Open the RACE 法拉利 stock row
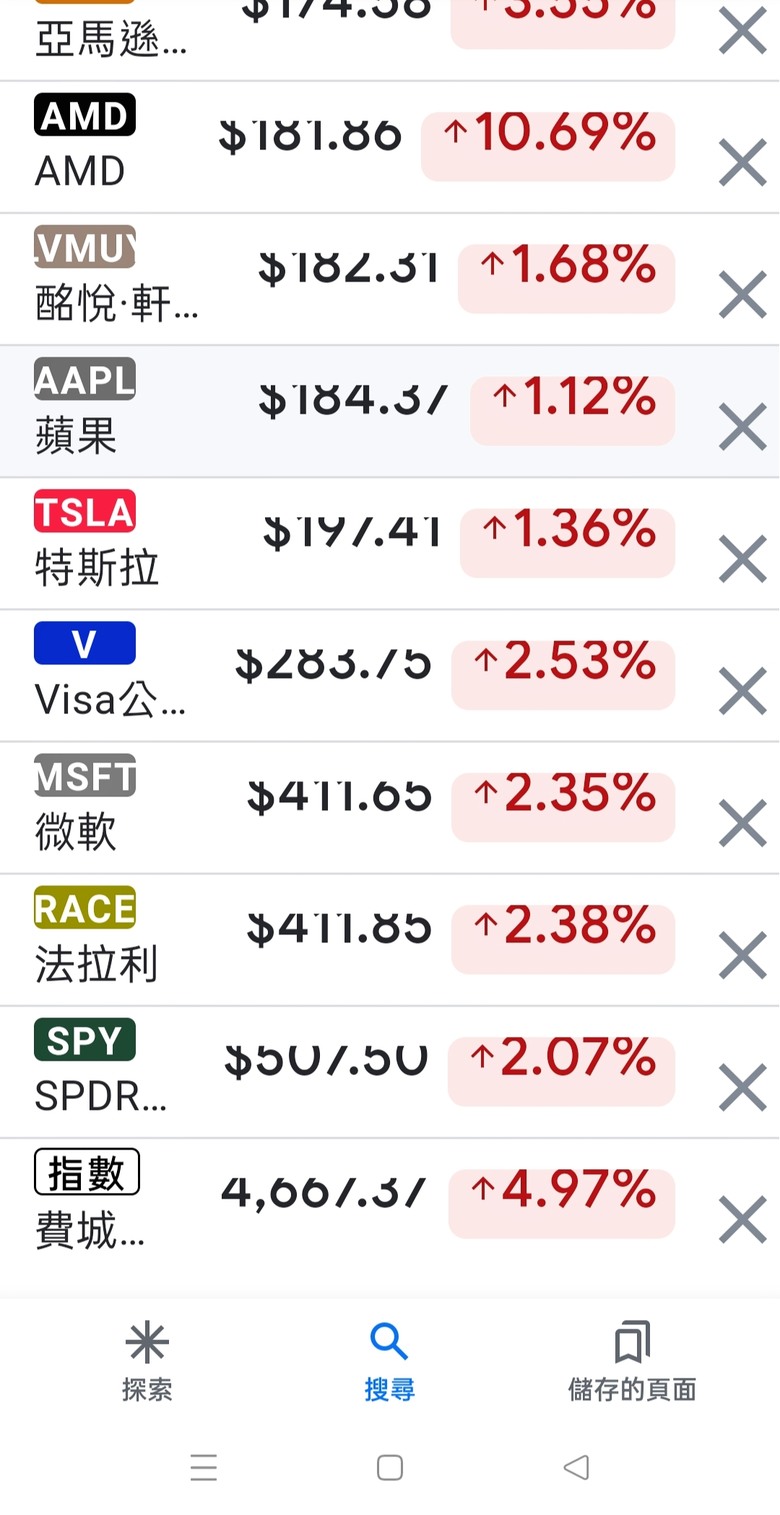This screenshot has width=780, height=1515. pyautogui.click(x=300, y=940)
